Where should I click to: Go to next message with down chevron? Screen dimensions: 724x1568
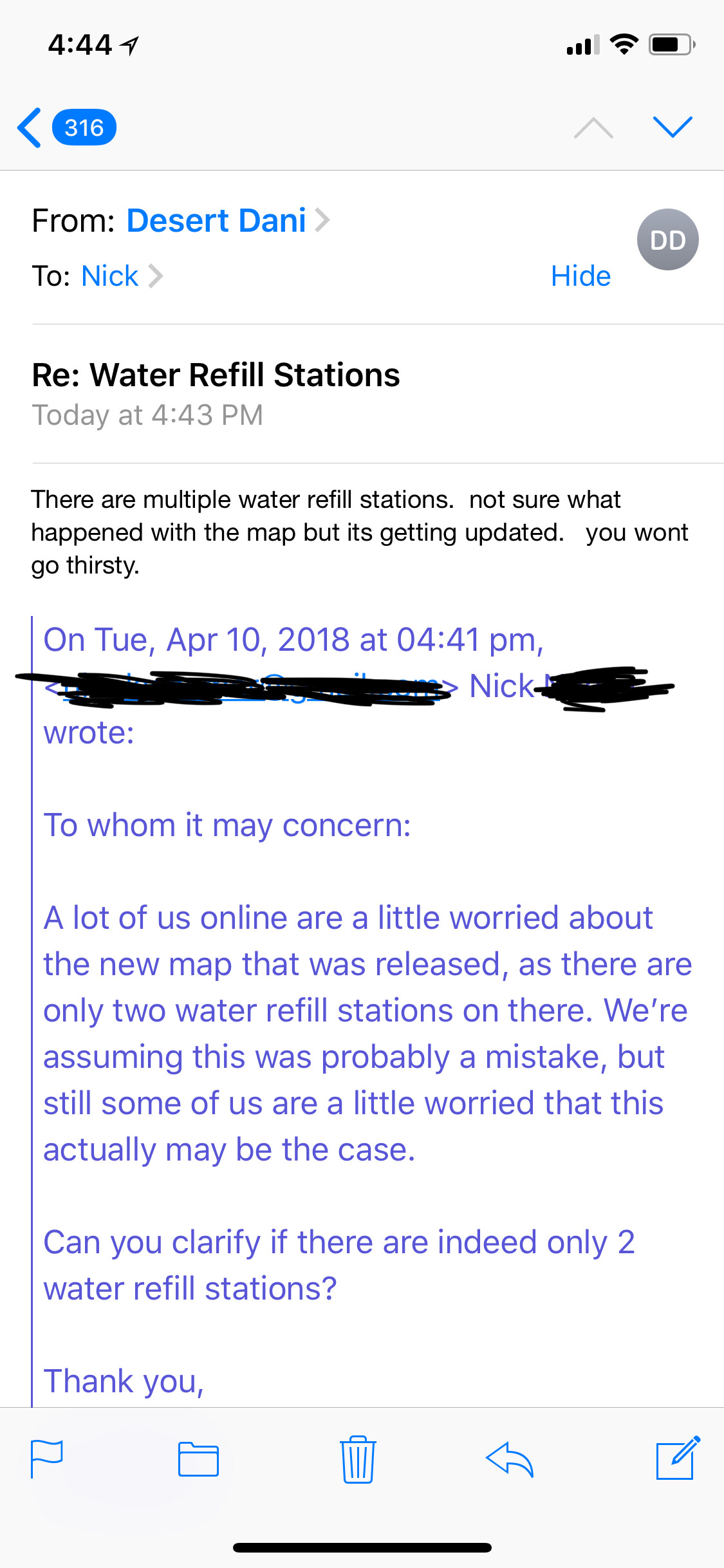[x=673, y=127]
